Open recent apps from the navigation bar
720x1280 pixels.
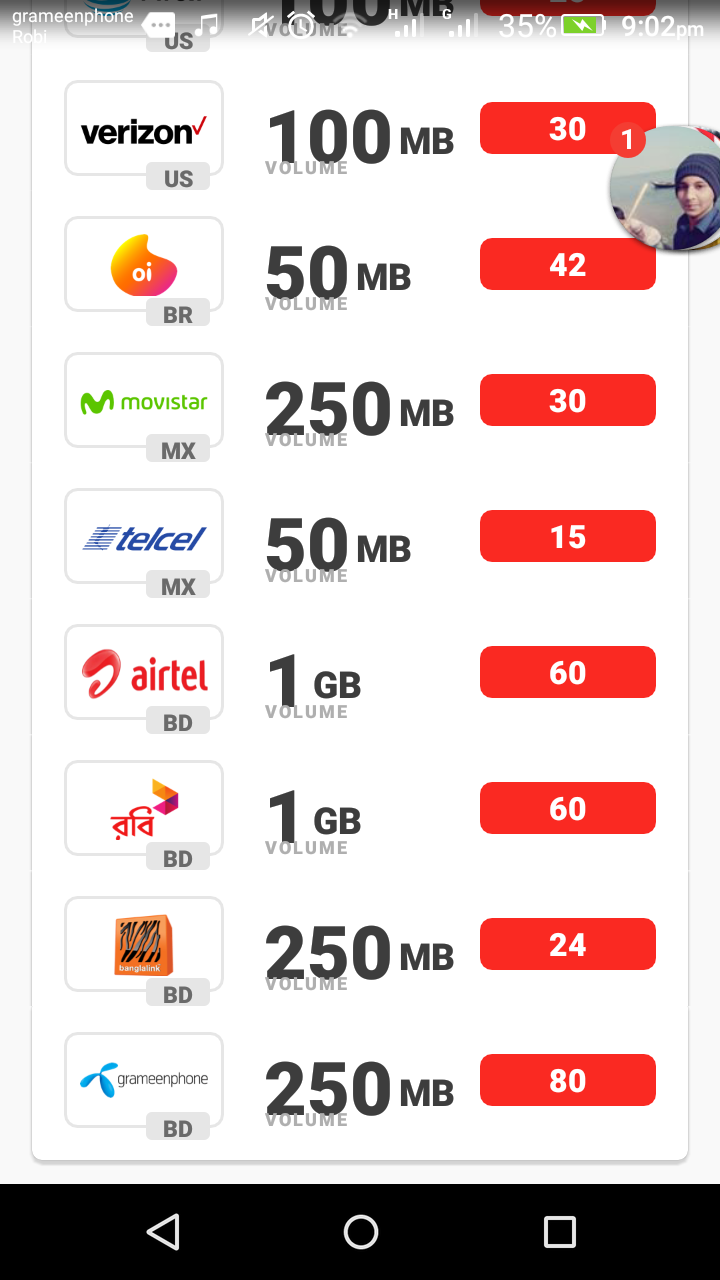click(559, 1232)
